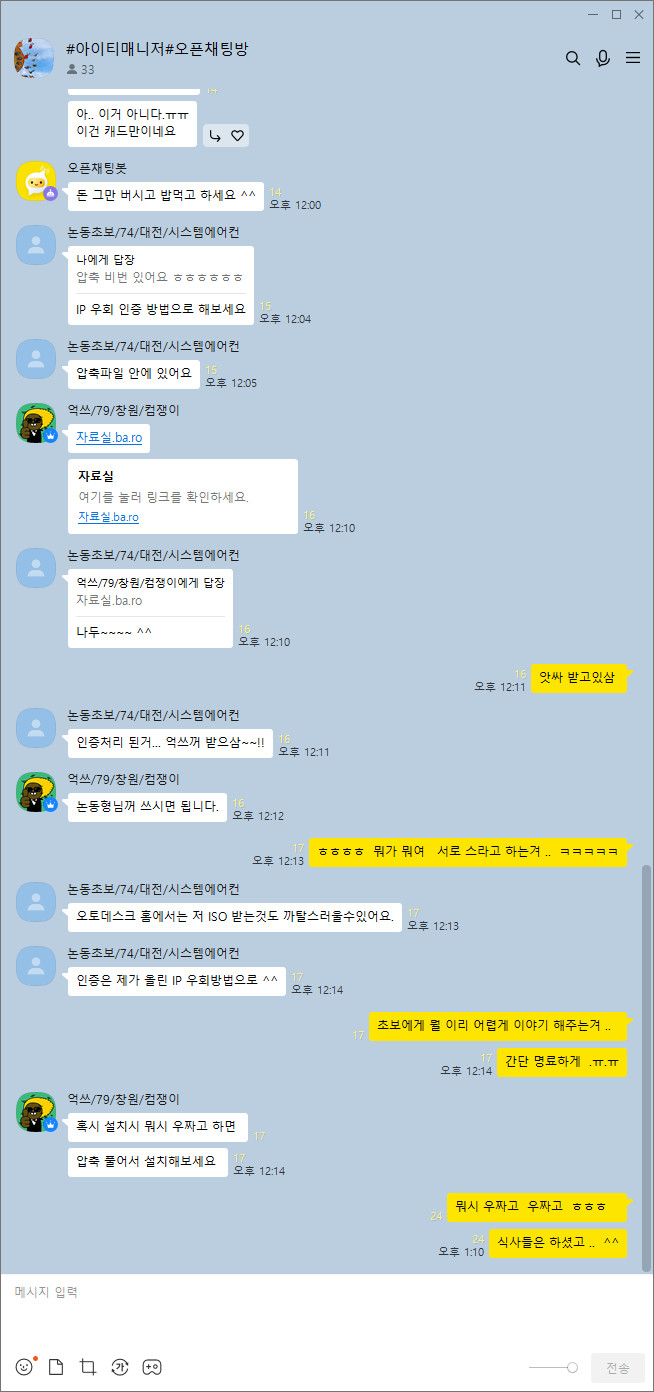Reply to the '이건 캐드만이네요' message
The width and height of the screenshot is (654, 1392).
pyautogui.click(x=215, y=136)
